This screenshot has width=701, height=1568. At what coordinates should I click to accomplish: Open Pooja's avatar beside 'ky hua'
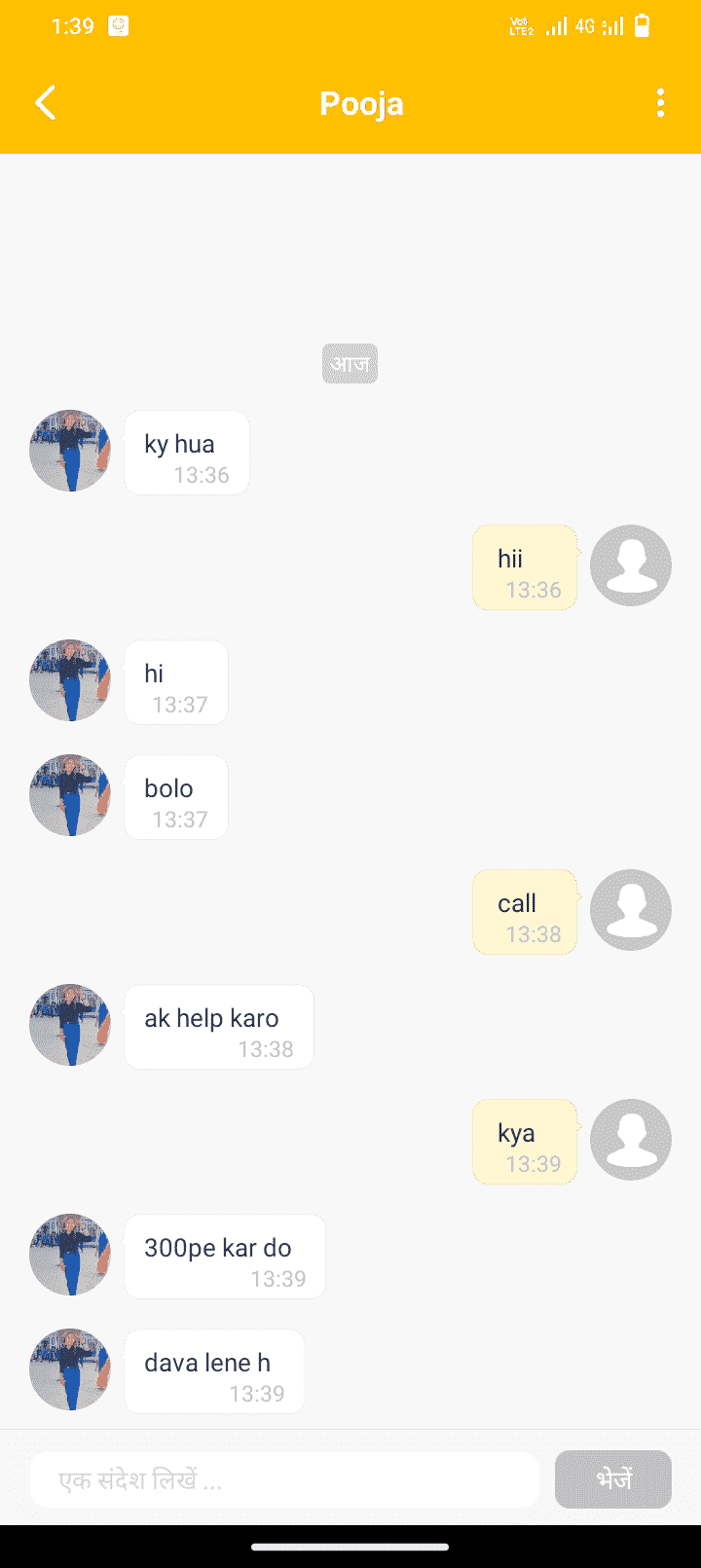[x=70, y=451]
